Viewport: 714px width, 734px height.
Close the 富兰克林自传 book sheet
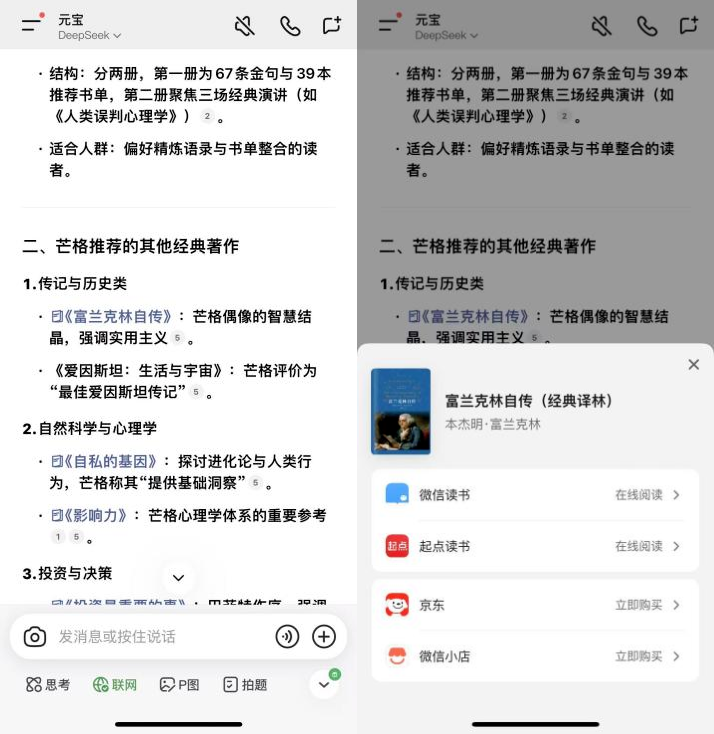(x=693, y=365)
